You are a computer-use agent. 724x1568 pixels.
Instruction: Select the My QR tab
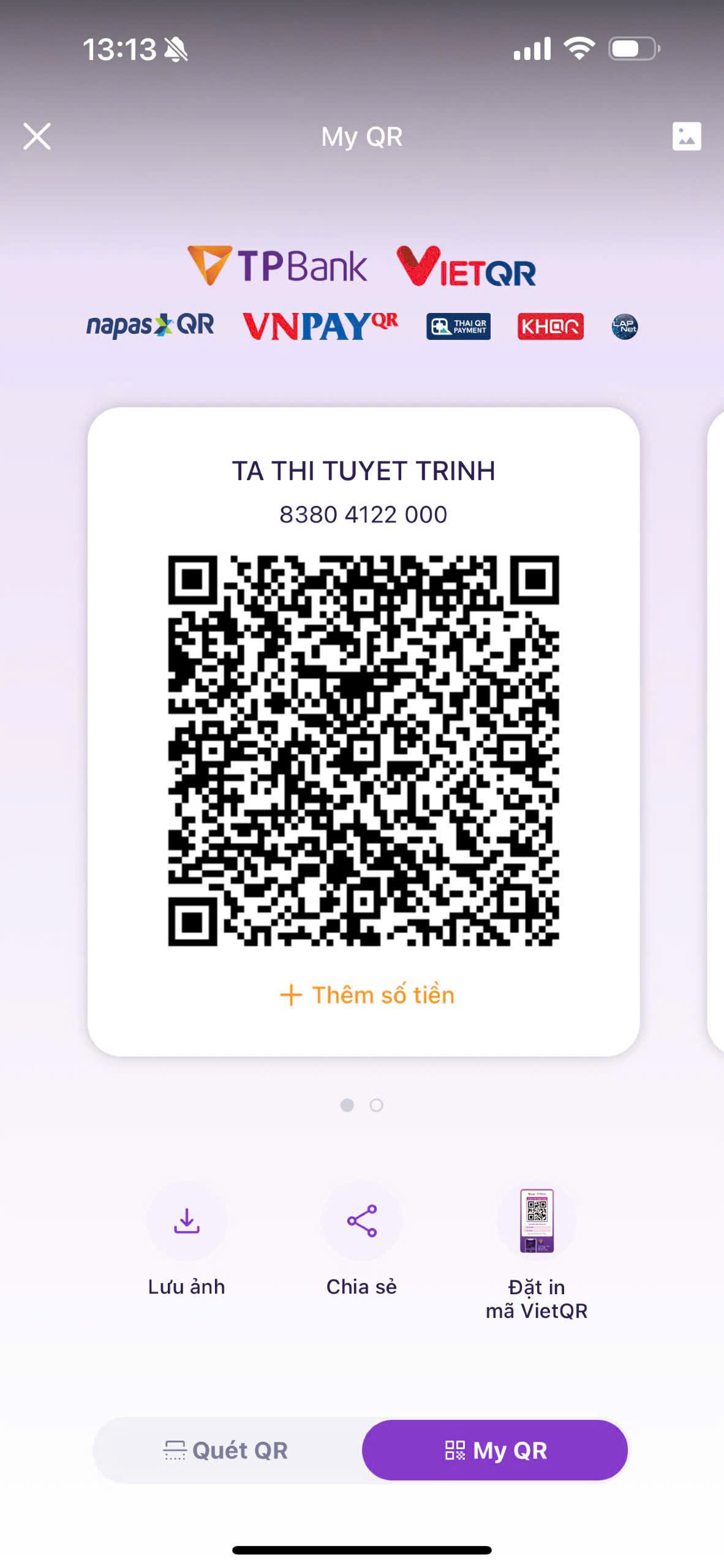point(495,1450)
